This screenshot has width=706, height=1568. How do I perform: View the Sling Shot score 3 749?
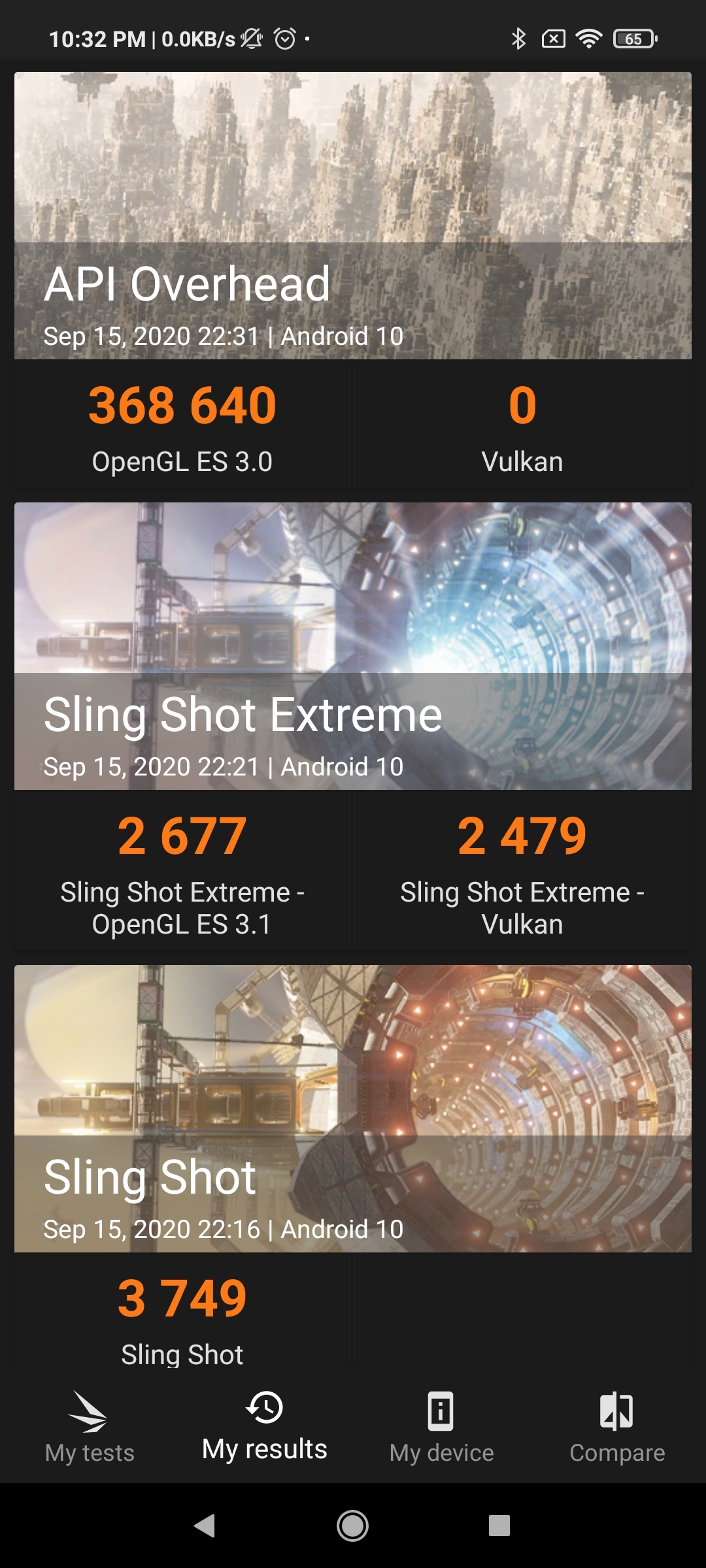182,1316
